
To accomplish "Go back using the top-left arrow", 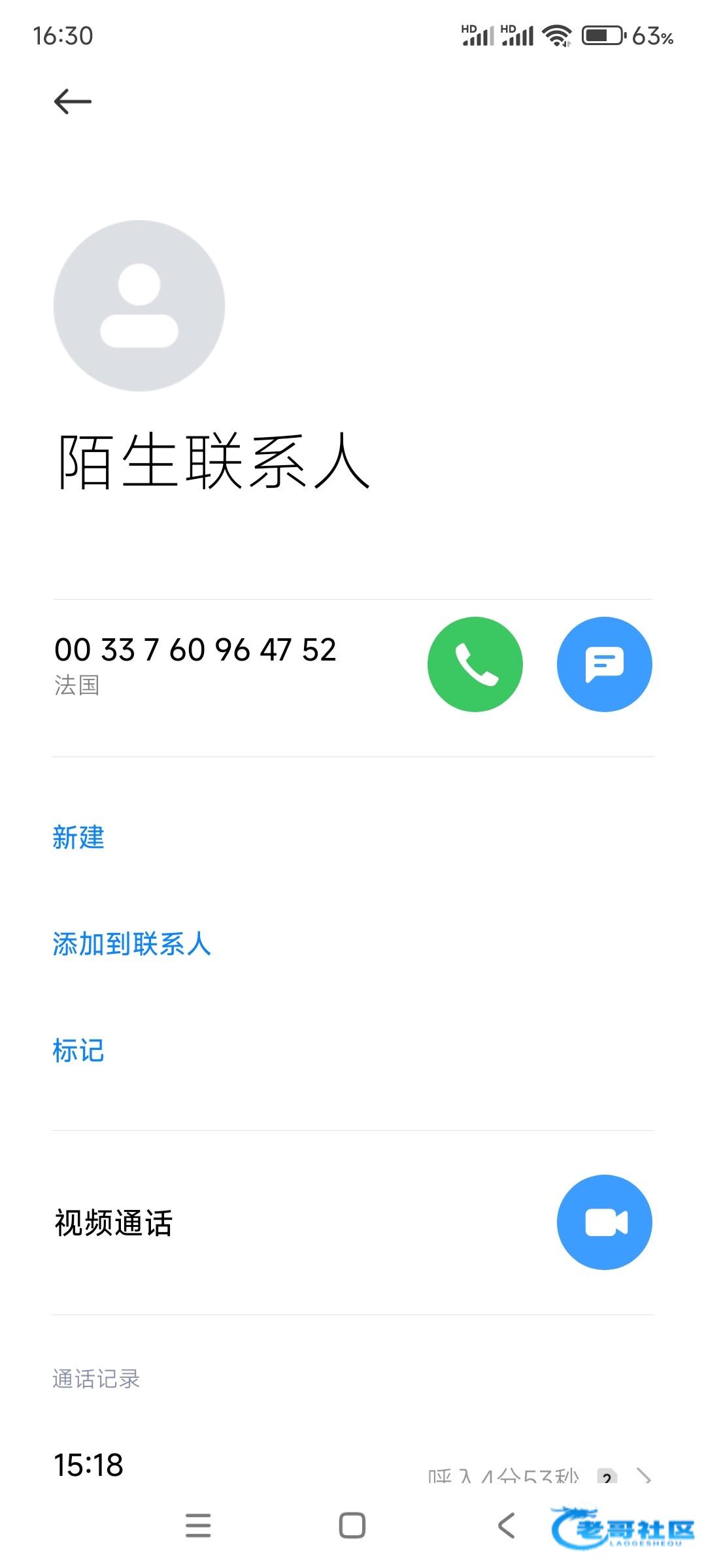I will coord(73,101).
